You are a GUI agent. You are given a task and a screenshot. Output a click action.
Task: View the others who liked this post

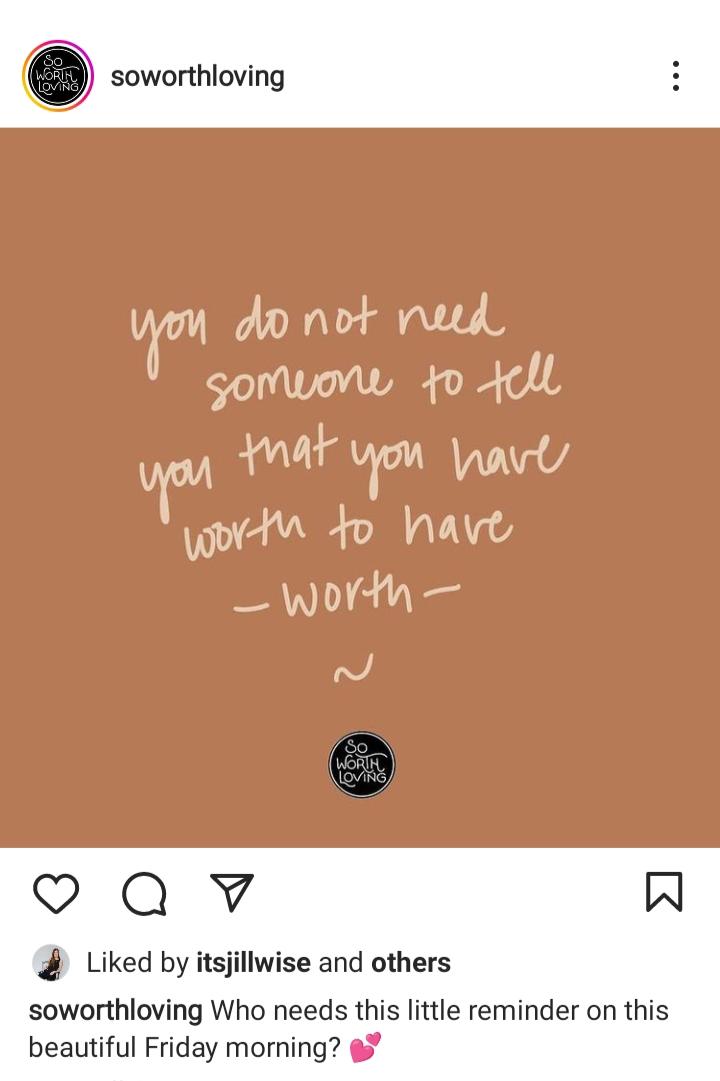pyautogui.click(x=410, y=962)
